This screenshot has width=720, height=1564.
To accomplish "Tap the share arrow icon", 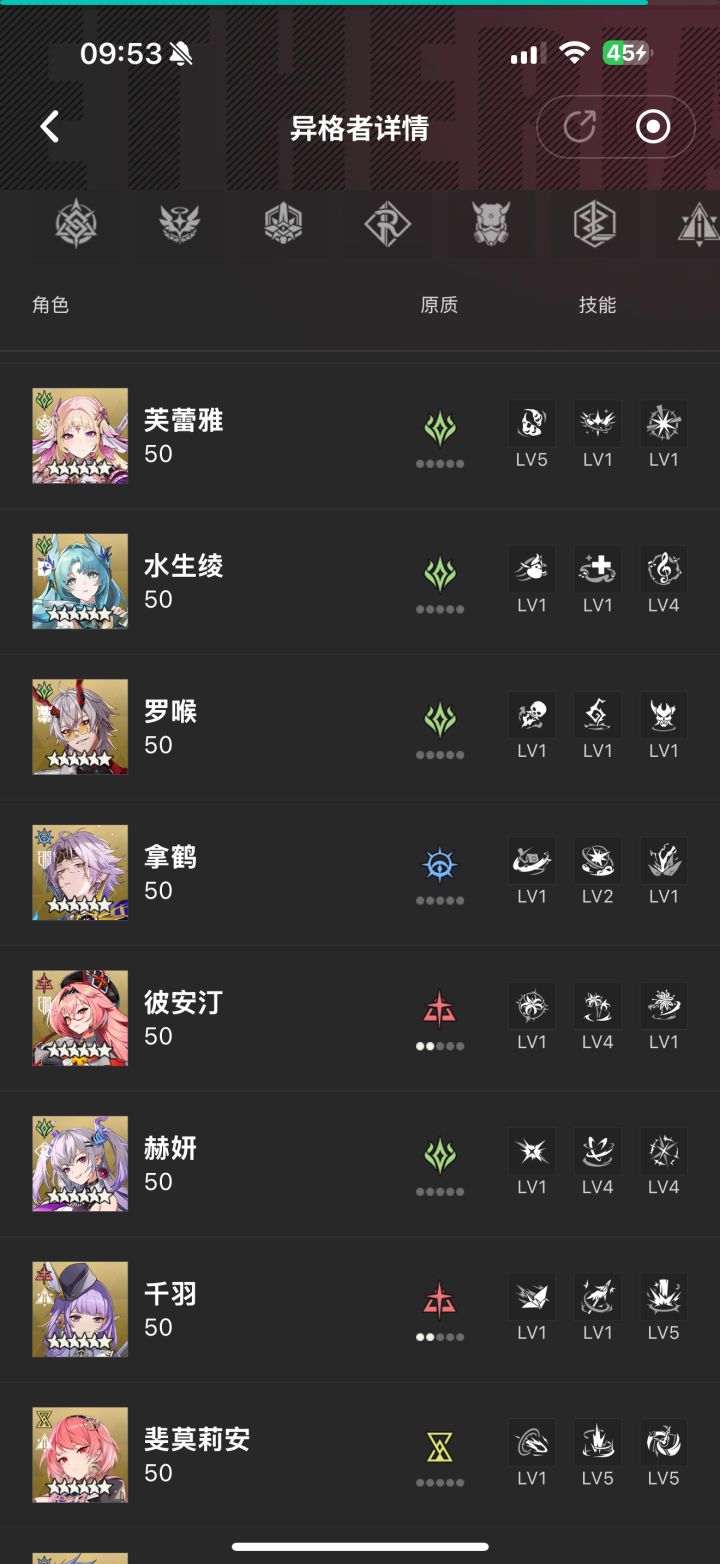I will (x=579, y=127).
